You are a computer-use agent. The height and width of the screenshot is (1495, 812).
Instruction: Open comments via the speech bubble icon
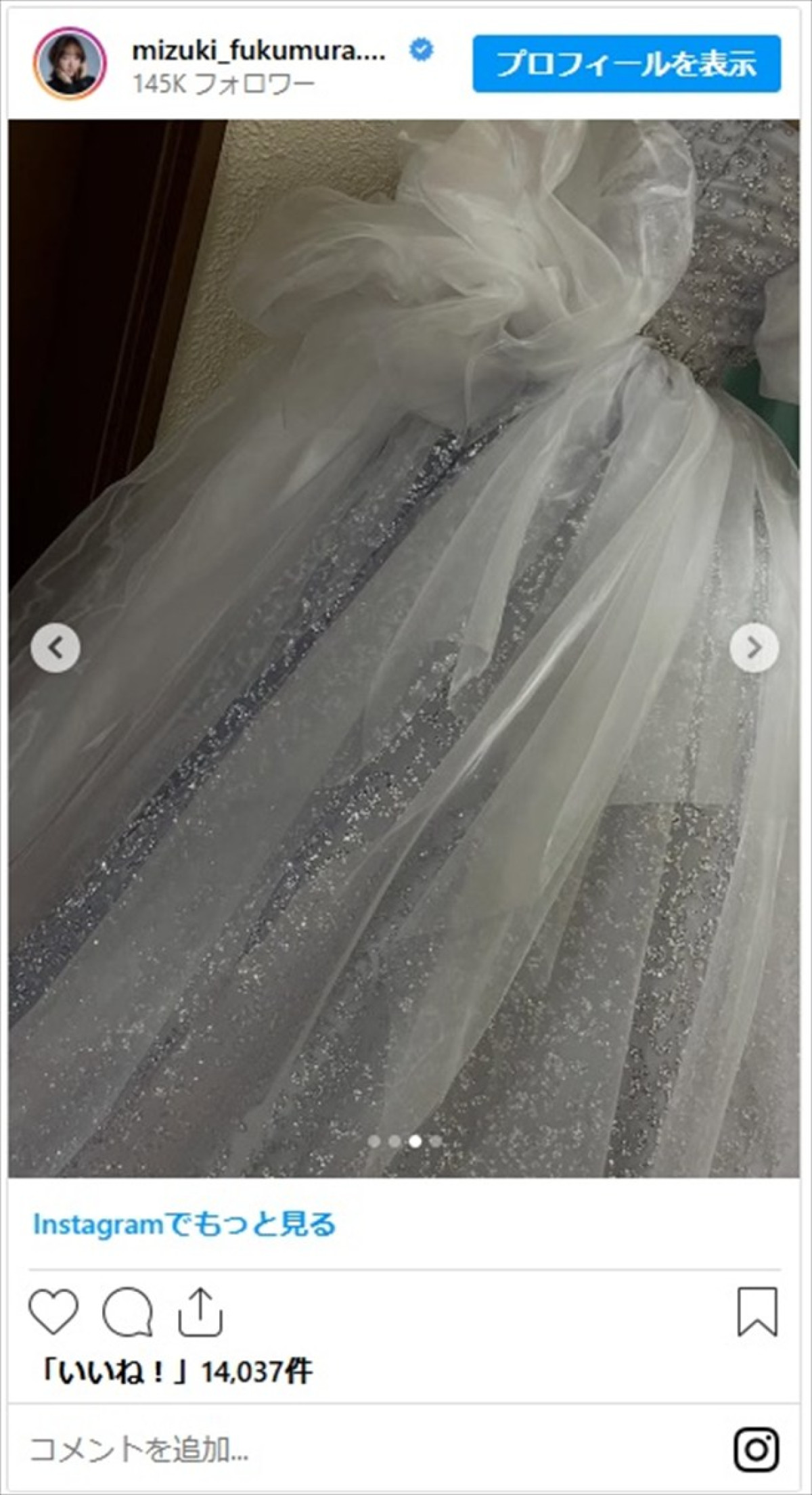tap(127, 1311)
